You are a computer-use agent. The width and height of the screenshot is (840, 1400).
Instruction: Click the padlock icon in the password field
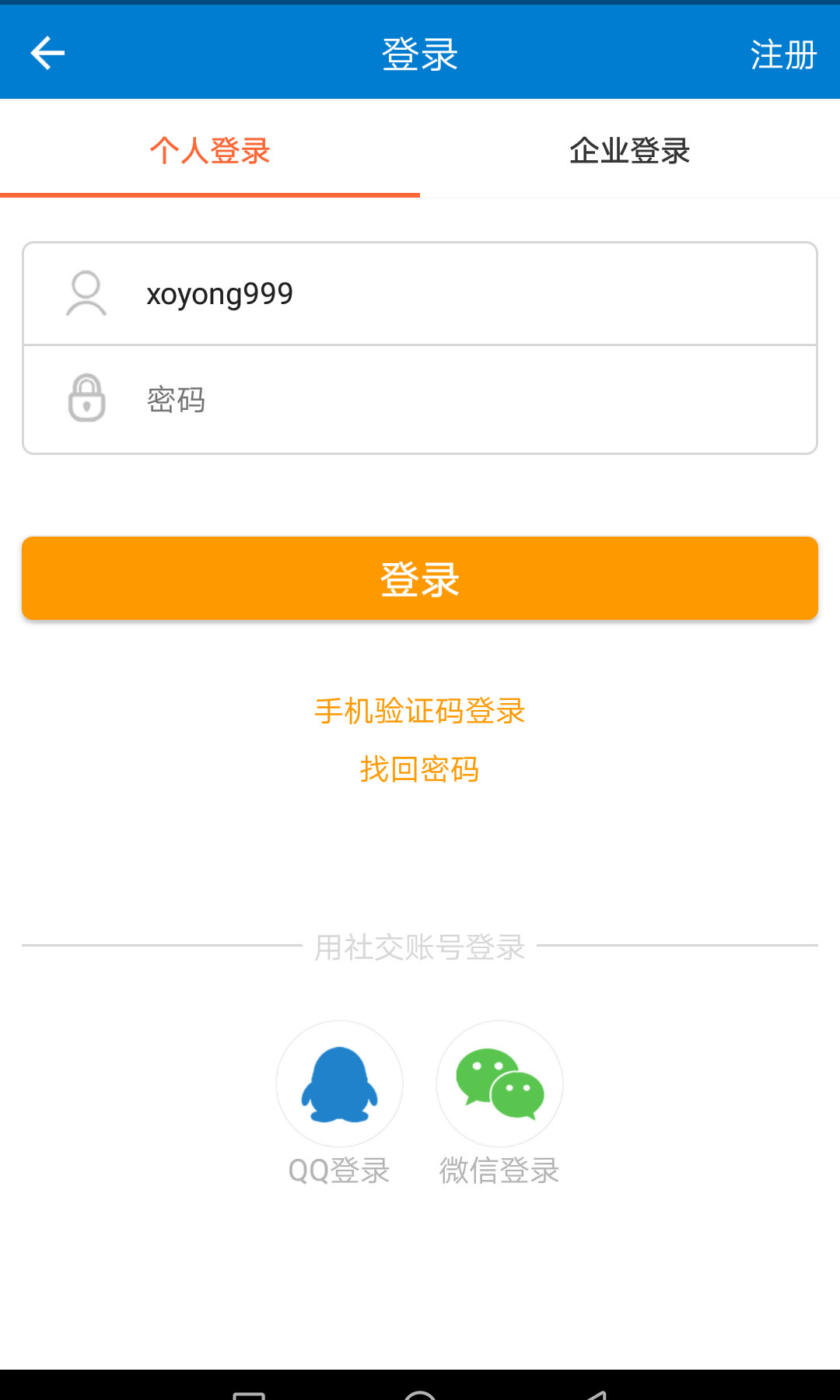(x=86, y=399)
